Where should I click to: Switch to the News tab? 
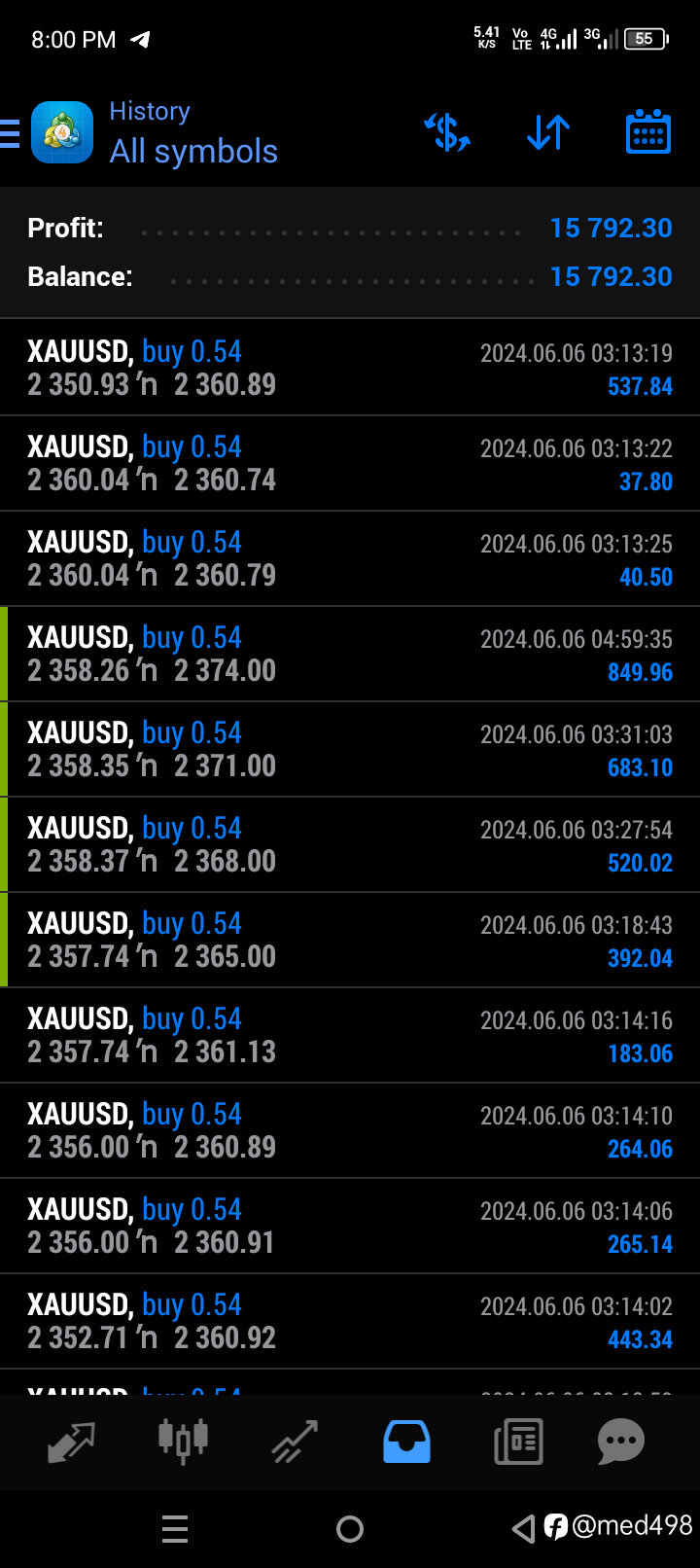[518, 1442]
